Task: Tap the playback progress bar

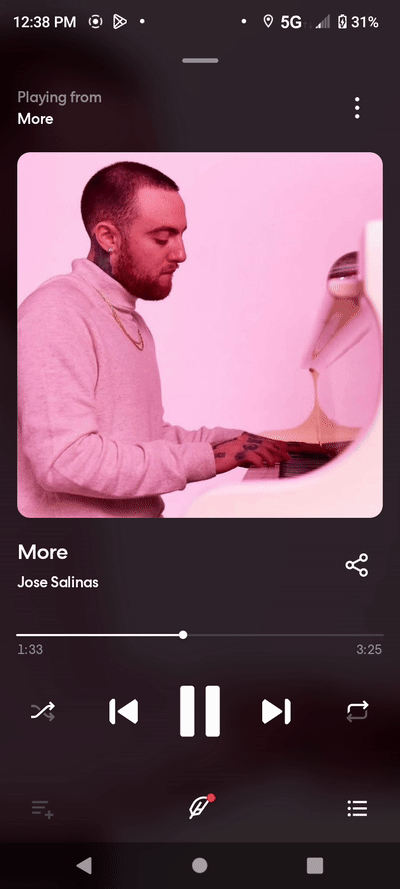Action: point(200,635)
